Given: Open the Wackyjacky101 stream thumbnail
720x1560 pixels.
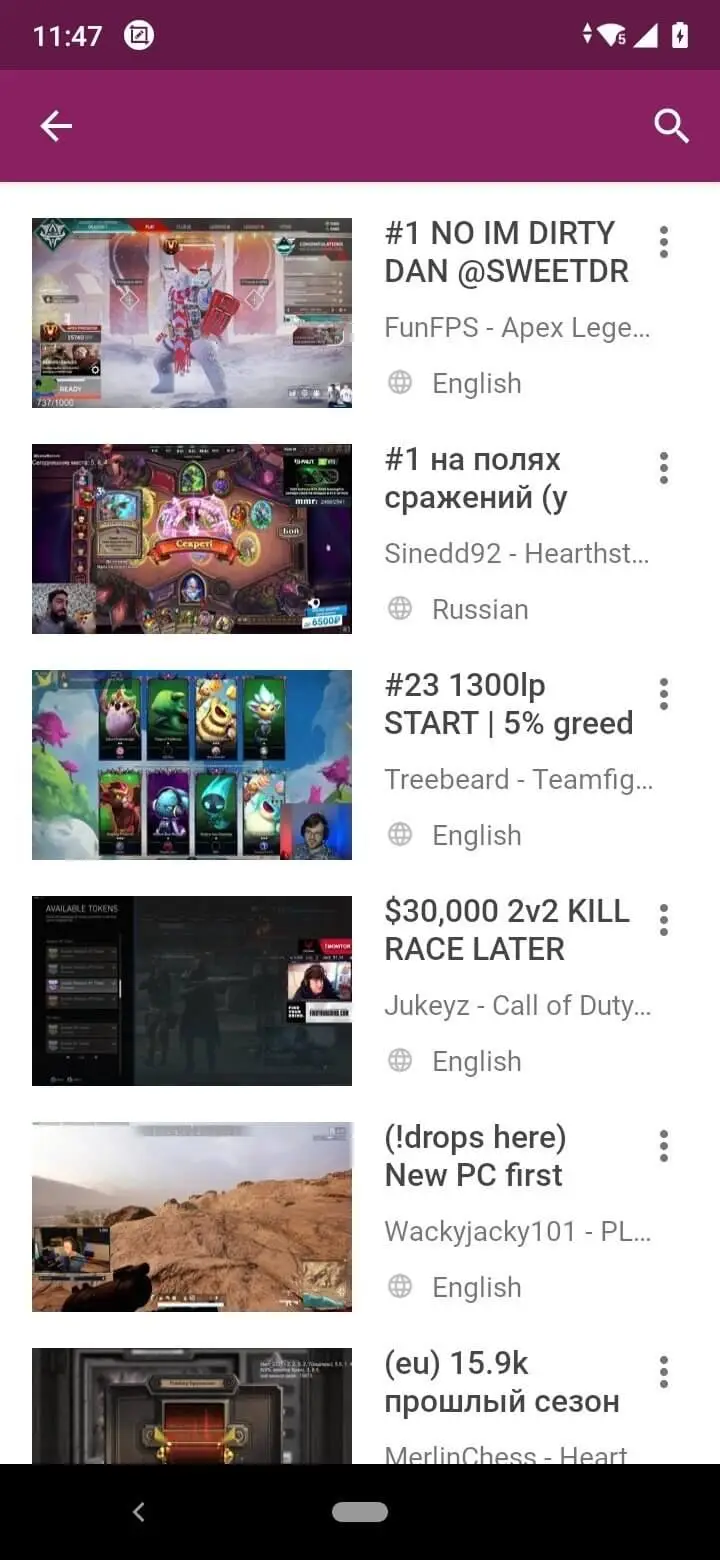Looking at the screenshot, I should point(192,1217).
